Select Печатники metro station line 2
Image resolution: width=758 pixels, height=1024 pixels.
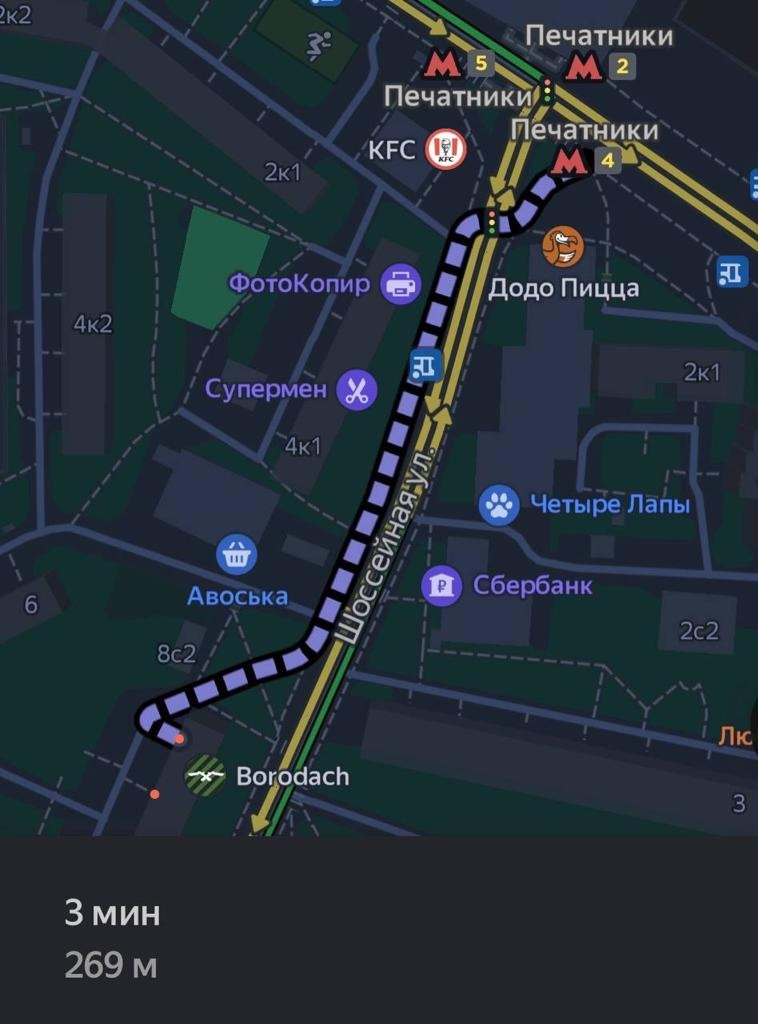pos(599,66)
